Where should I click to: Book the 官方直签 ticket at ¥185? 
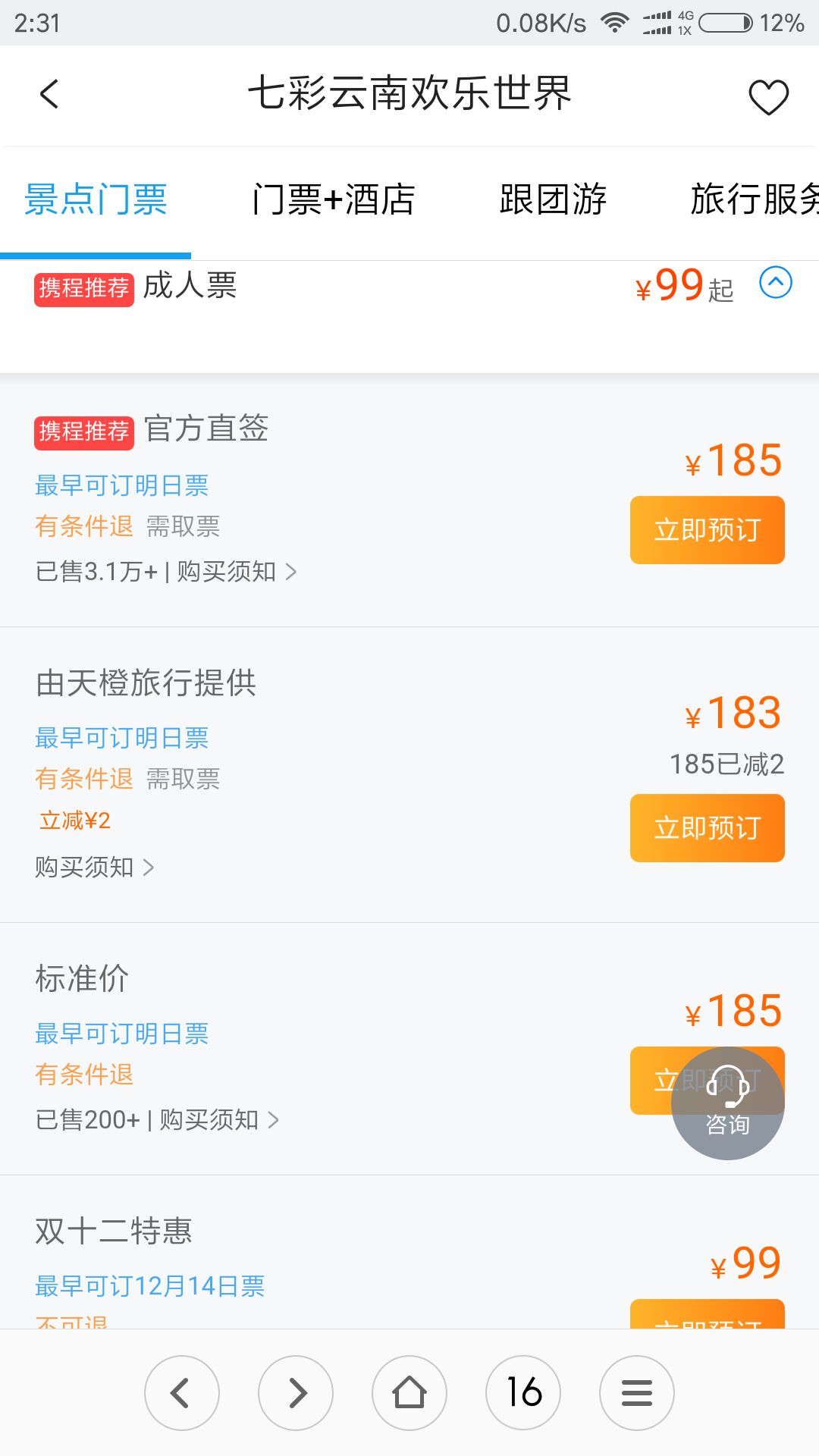pos(707,530)
